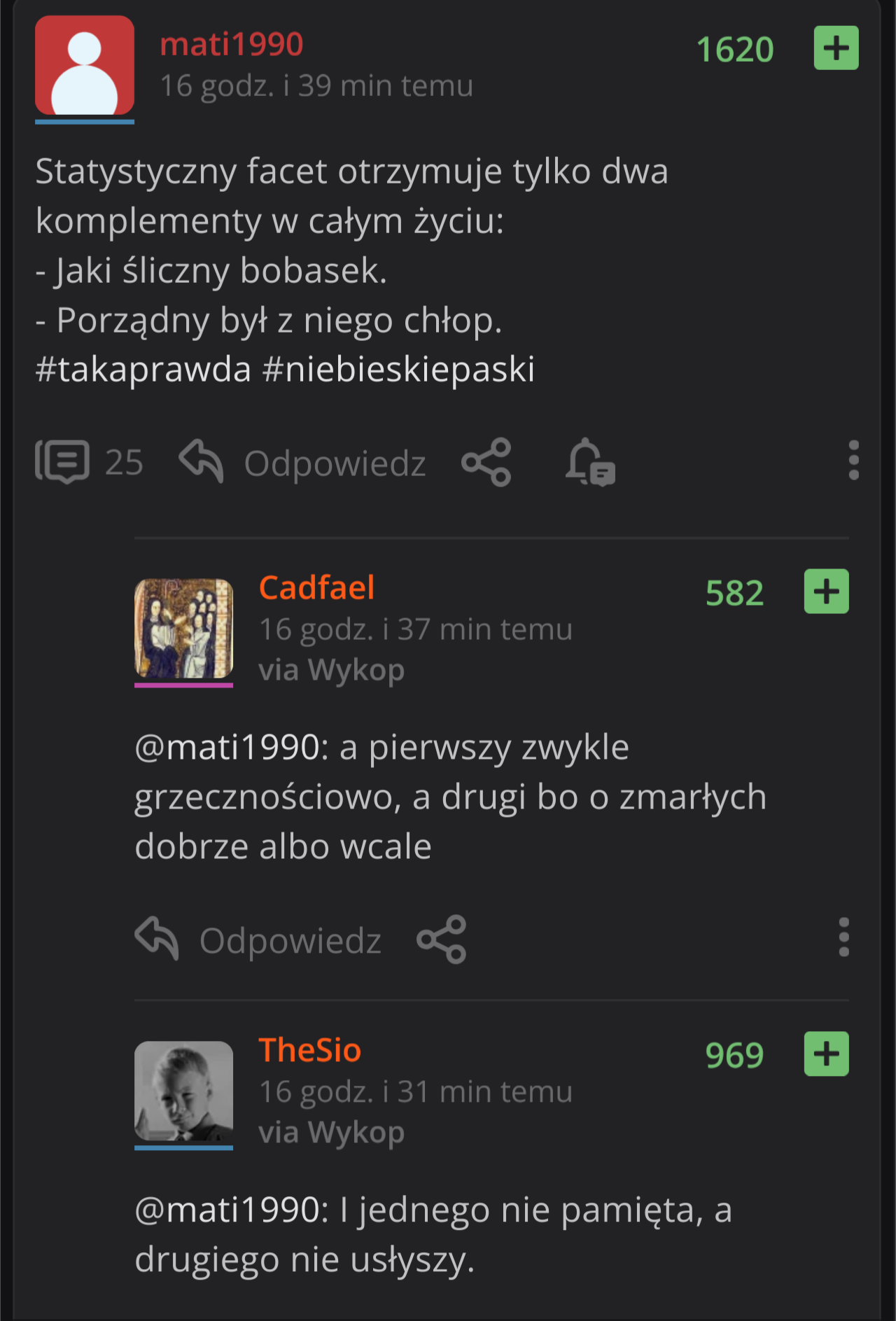Open the #niebieskiepaski hashtag

[398, 369]
